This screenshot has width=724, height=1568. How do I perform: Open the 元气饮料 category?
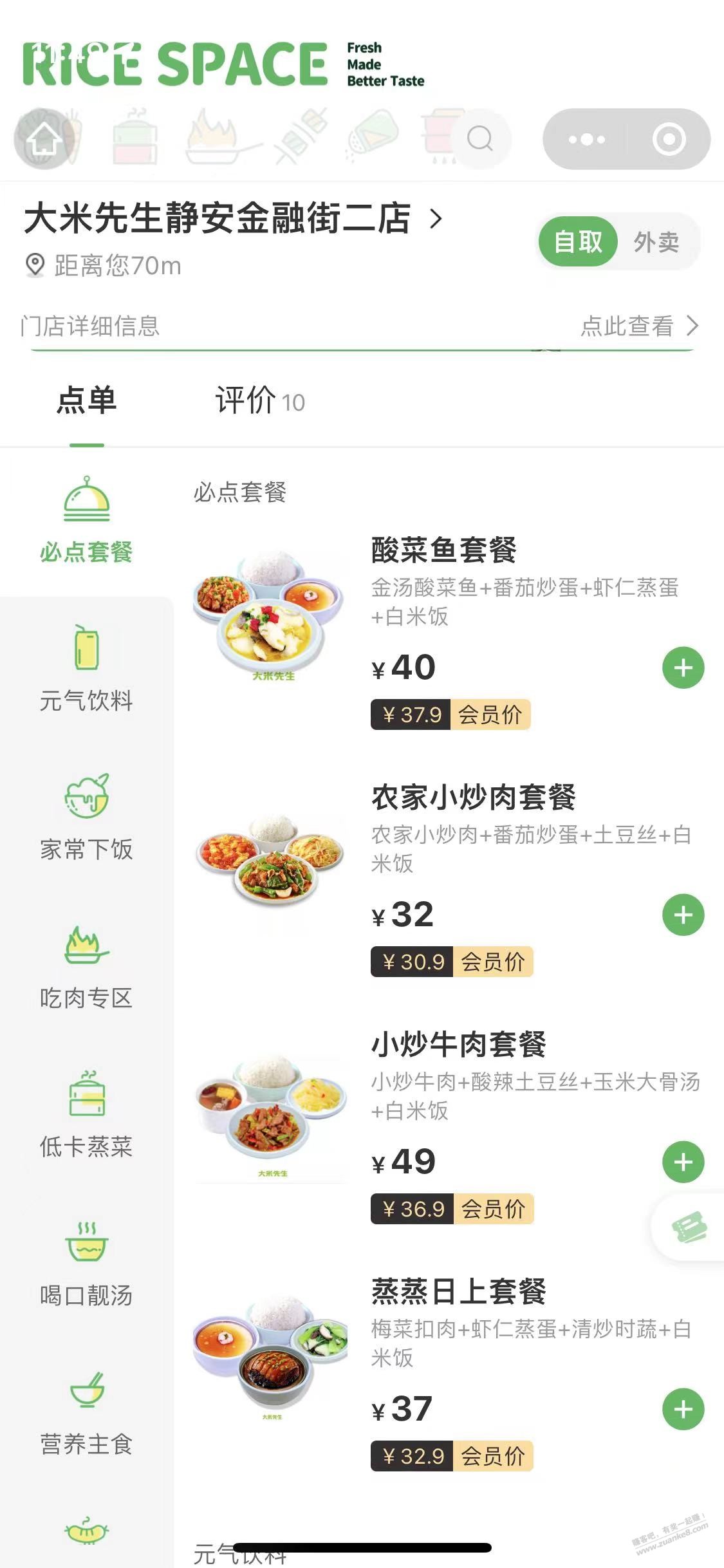coord(86,671)
